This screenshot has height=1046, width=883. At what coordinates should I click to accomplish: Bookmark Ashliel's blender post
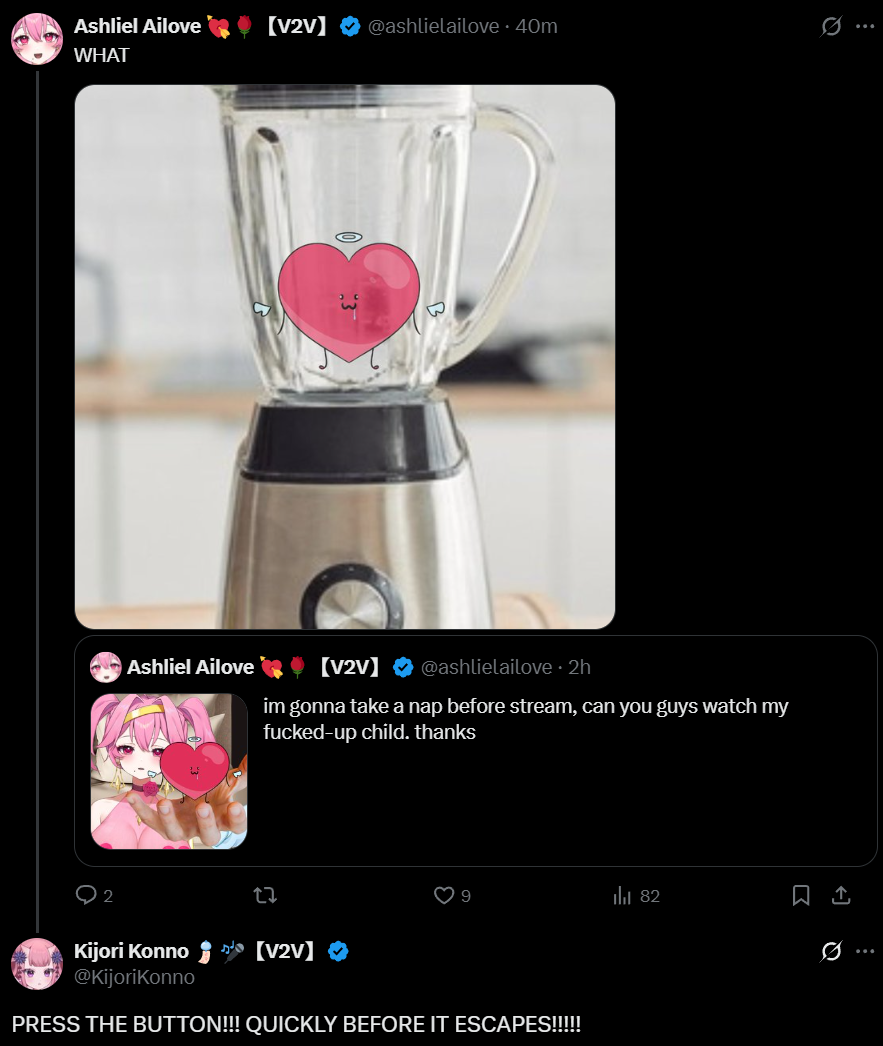pos(801,895)
